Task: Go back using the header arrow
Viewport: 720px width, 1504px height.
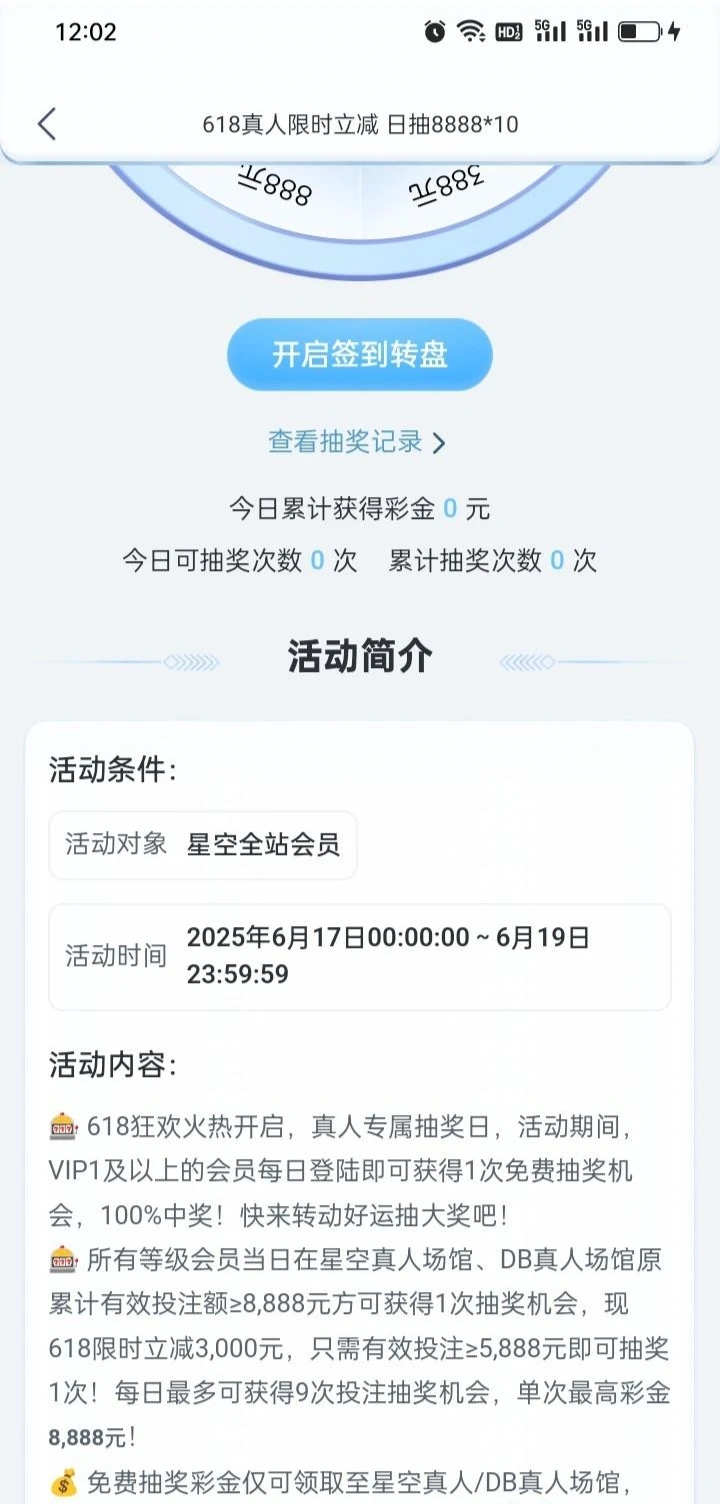Action: click(46, 125)
